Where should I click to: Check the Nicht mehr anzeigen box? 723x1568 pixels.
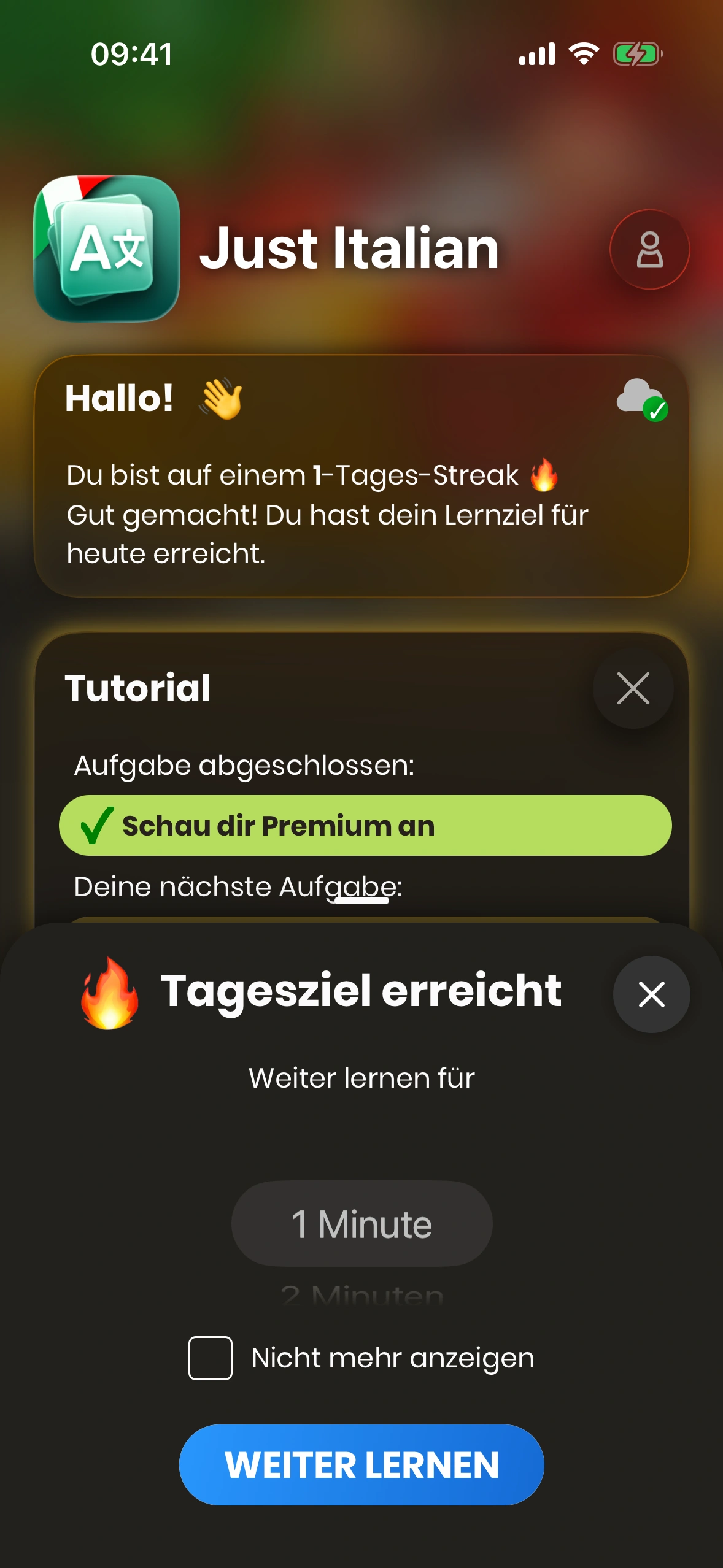point(211,1358)
